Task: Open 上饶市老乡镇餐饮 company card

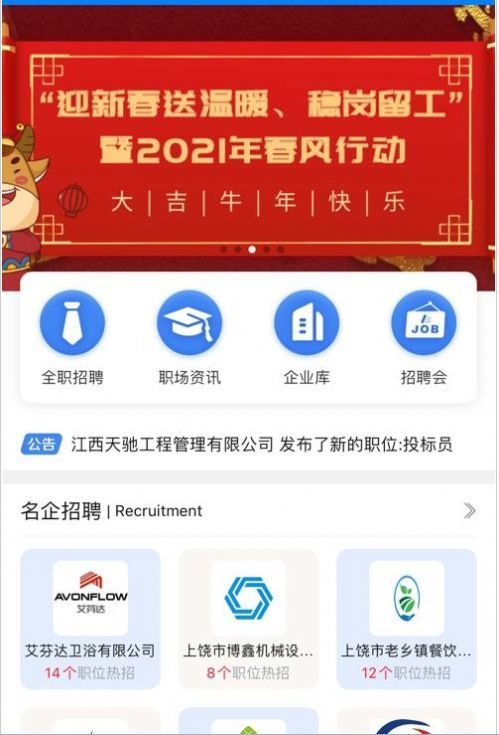Action: click(x=406, y=619)
